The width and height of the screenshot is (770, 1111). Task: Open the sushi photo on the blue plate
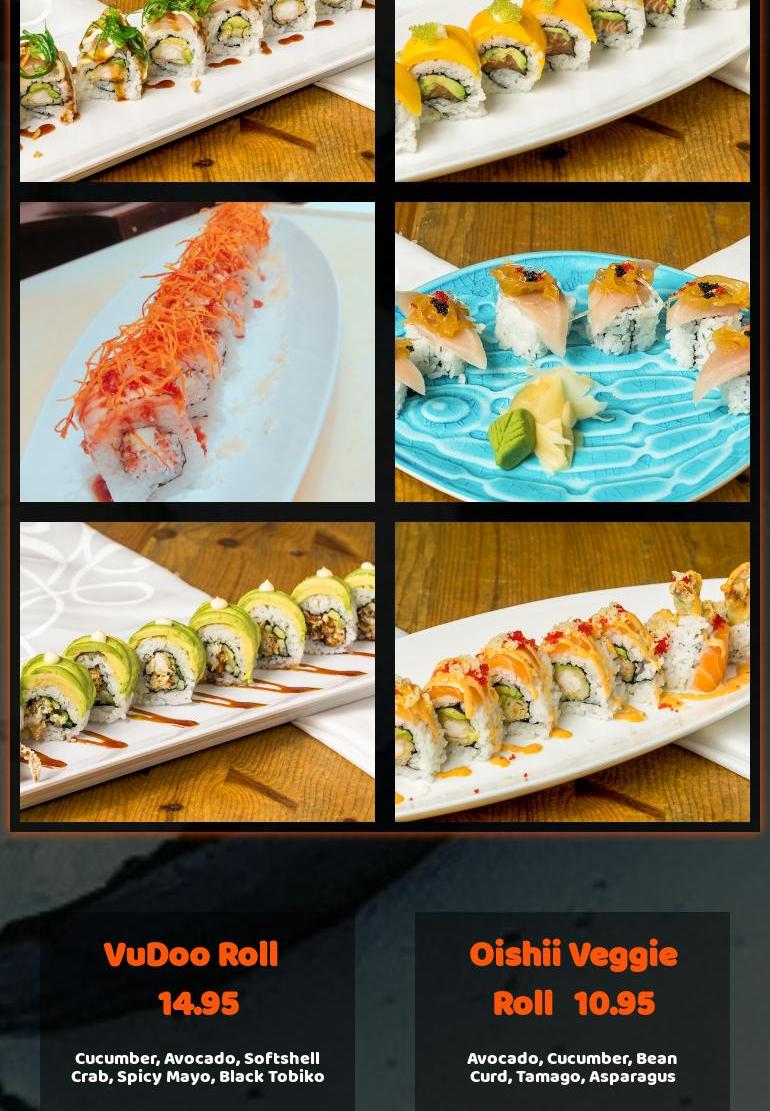(x=572, y=352)
